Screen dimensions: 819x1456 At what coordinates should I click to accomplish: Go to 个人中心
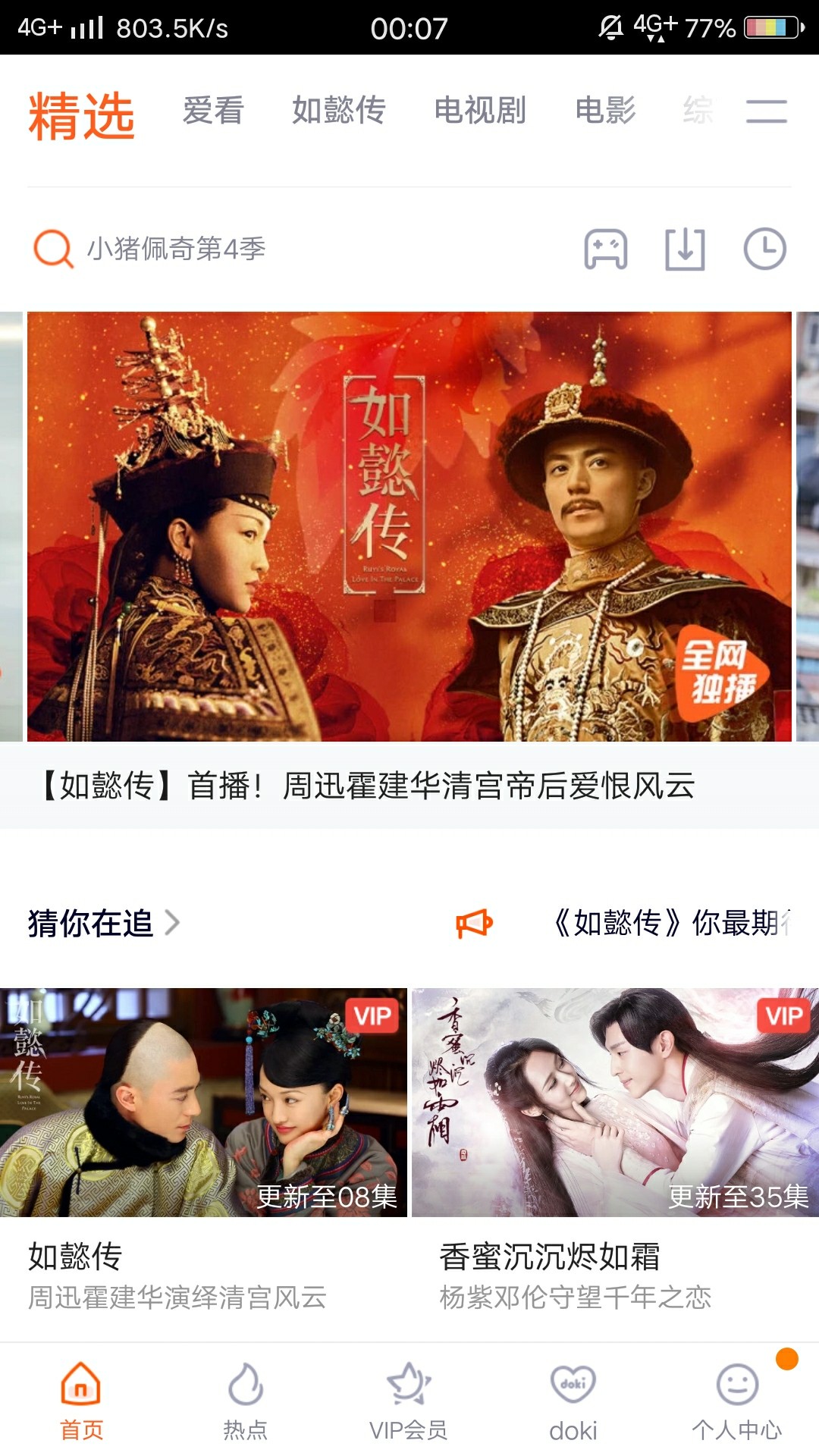pos(736,1401)
